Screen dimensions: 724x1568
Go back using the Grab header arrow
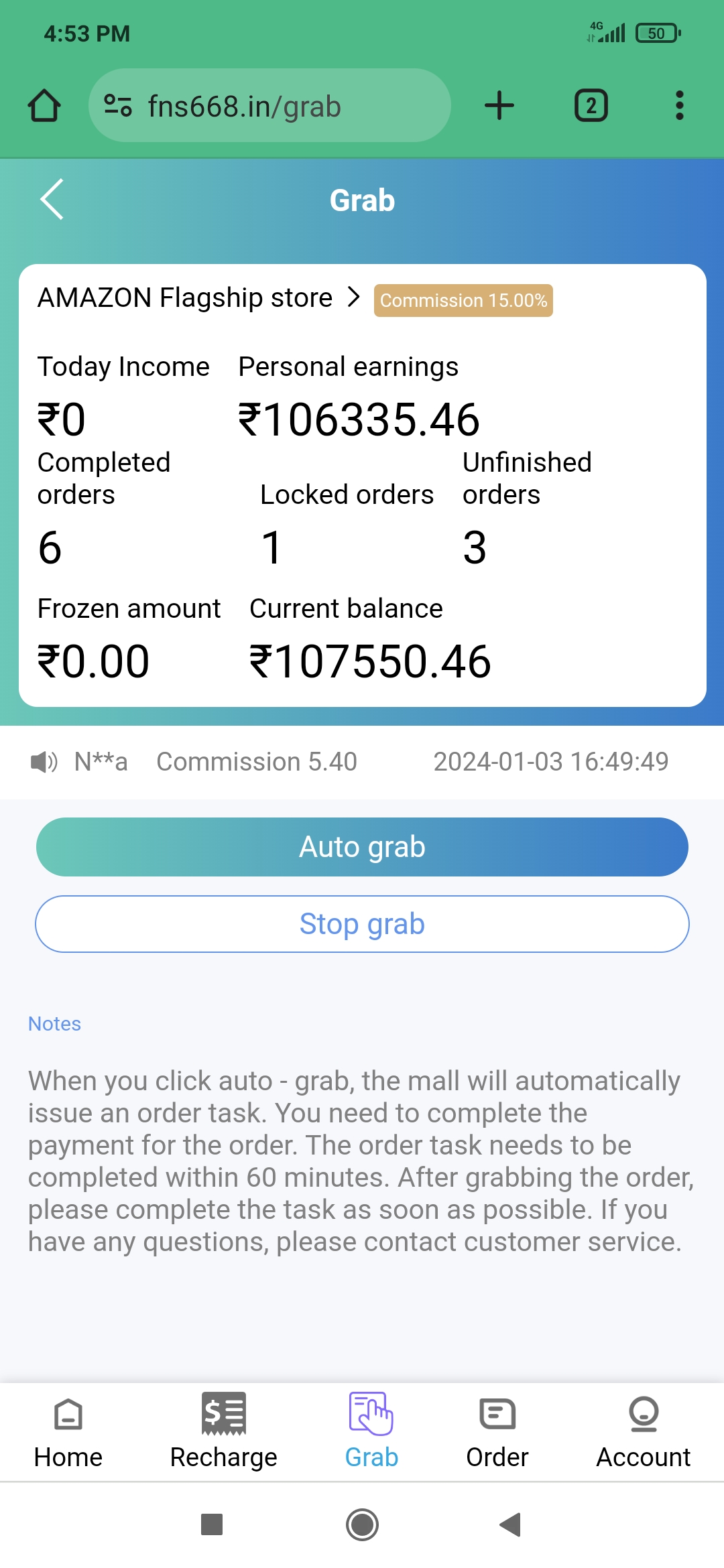tap(52, 199)
